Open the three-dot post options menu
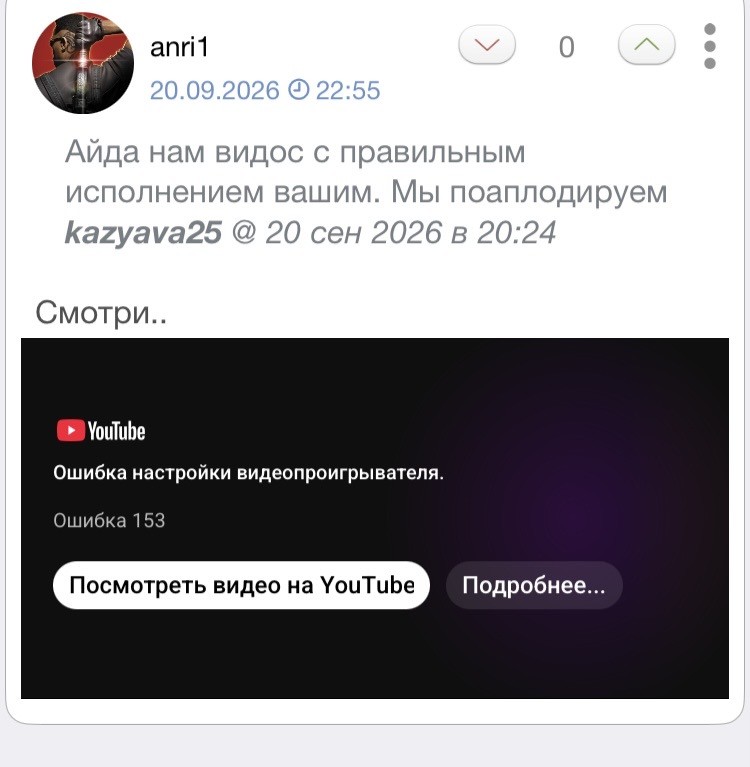Viewport: 750px width, 767px height. pos(710,46)
